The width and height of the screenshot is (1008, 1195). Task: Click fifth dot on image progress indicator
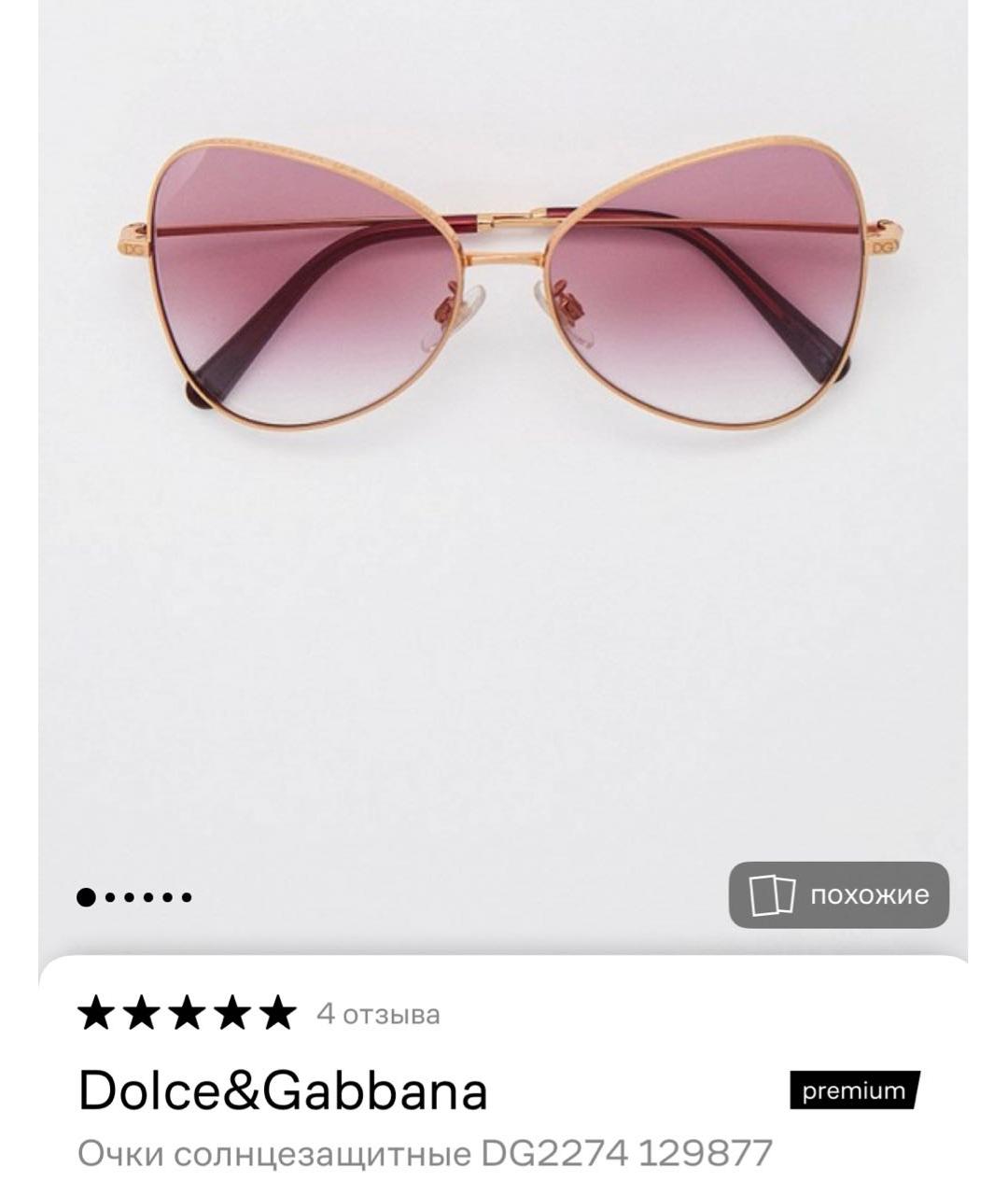pos(167,898)
